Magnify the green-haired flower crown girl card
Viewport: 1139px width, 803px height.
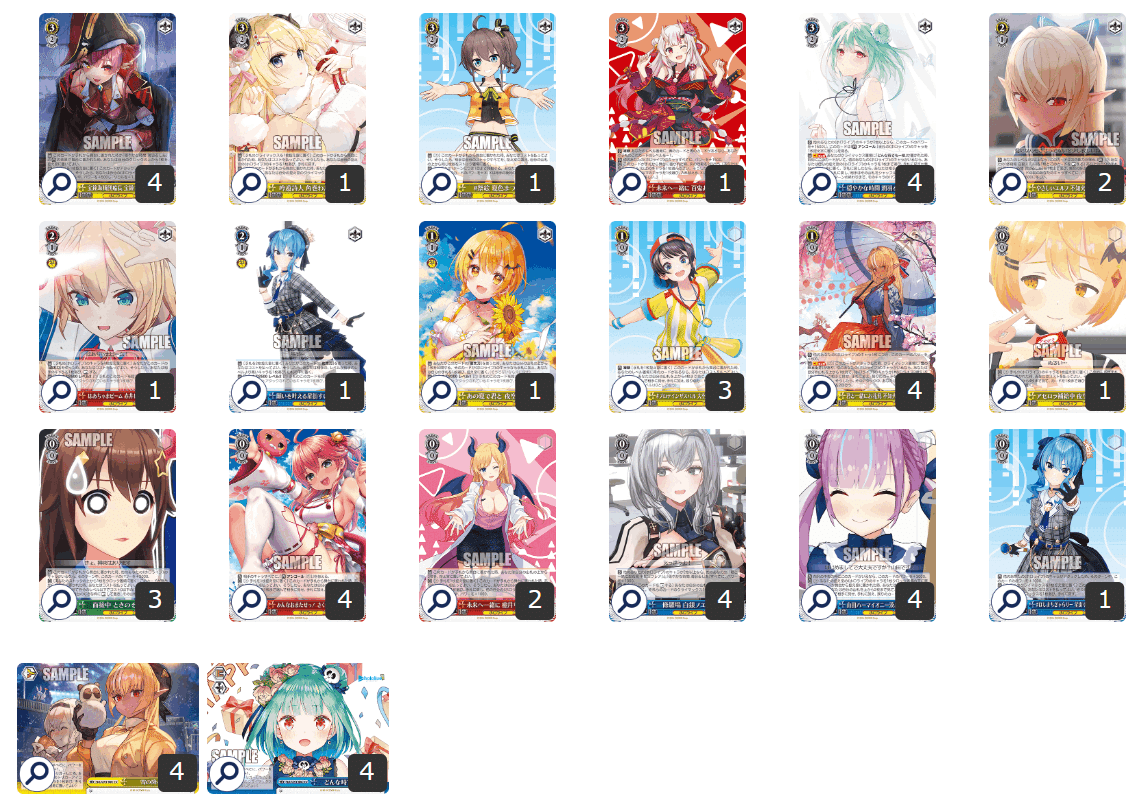227,772
